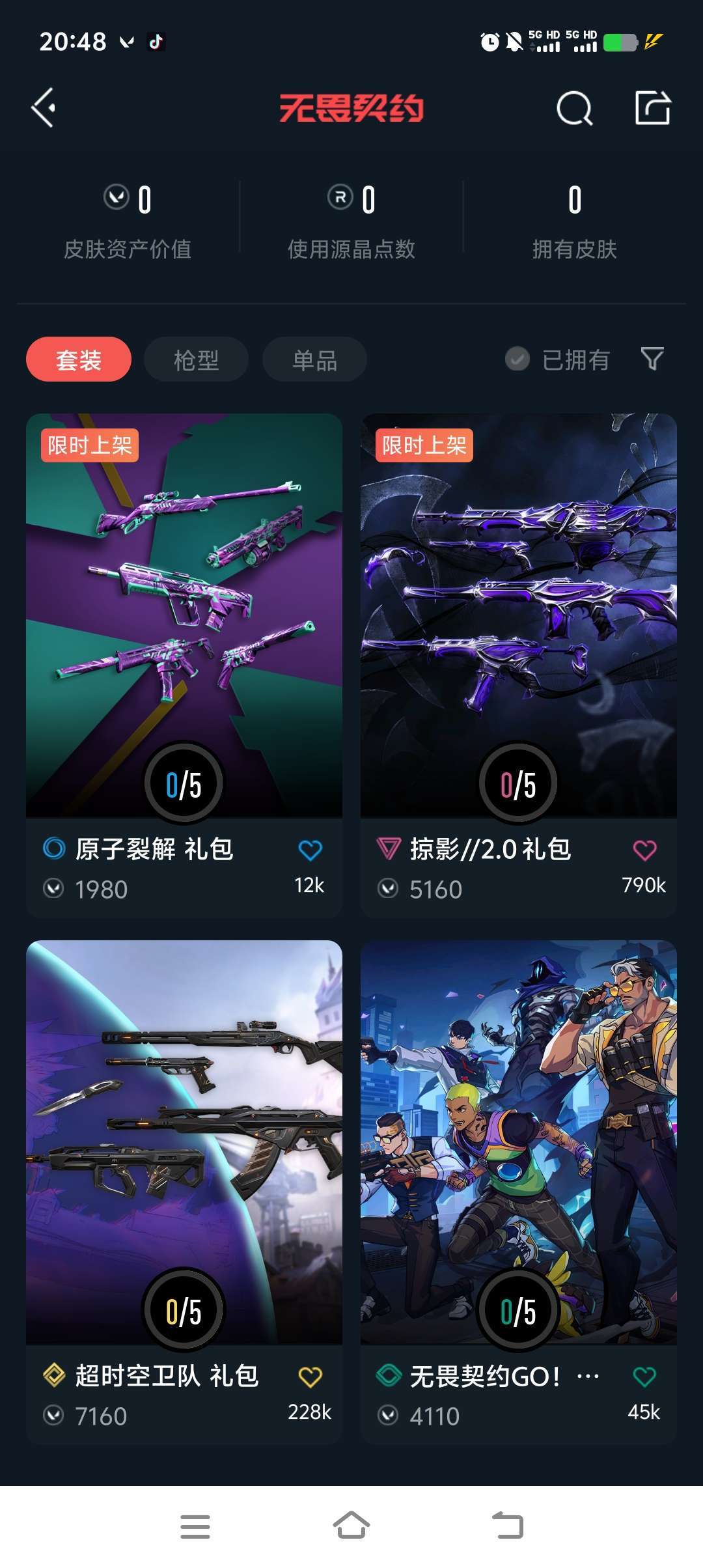Like the 原子裂解 礼包 bundle
Viewport: 703px width, 1568px height.
[310, 850]
